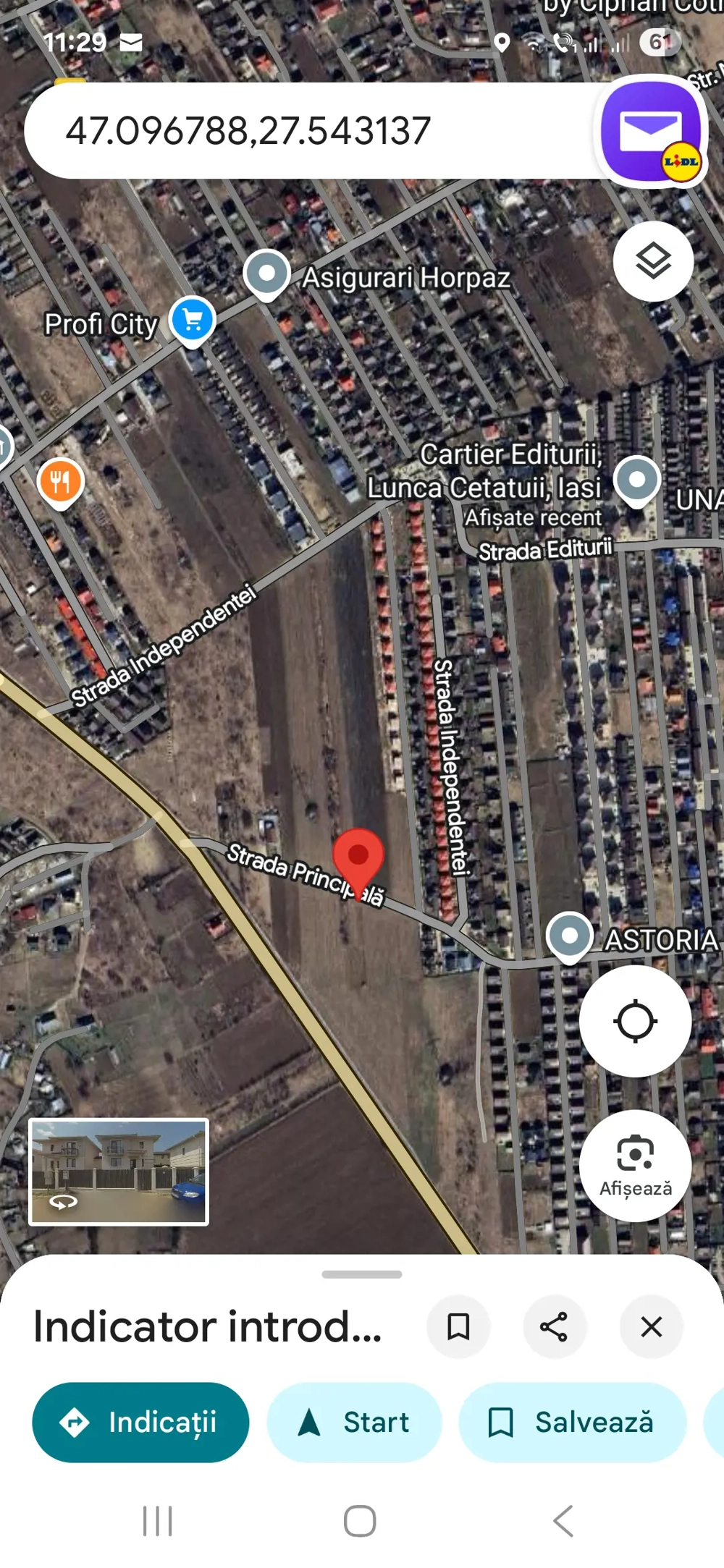Open the orange restaurant marker
The image size is (724, 1568).
(x=61, y=482)
